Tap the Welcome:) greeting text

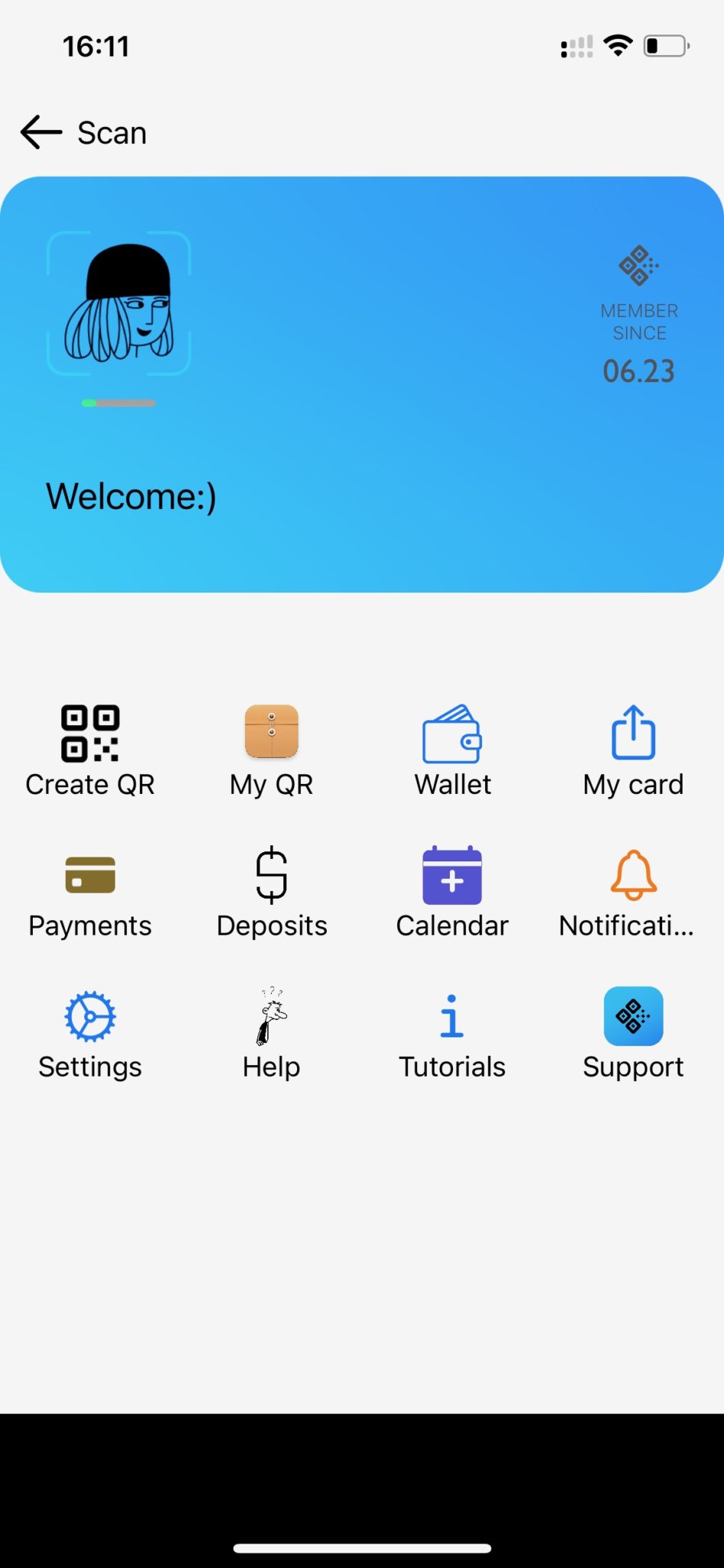click(130, 496)
